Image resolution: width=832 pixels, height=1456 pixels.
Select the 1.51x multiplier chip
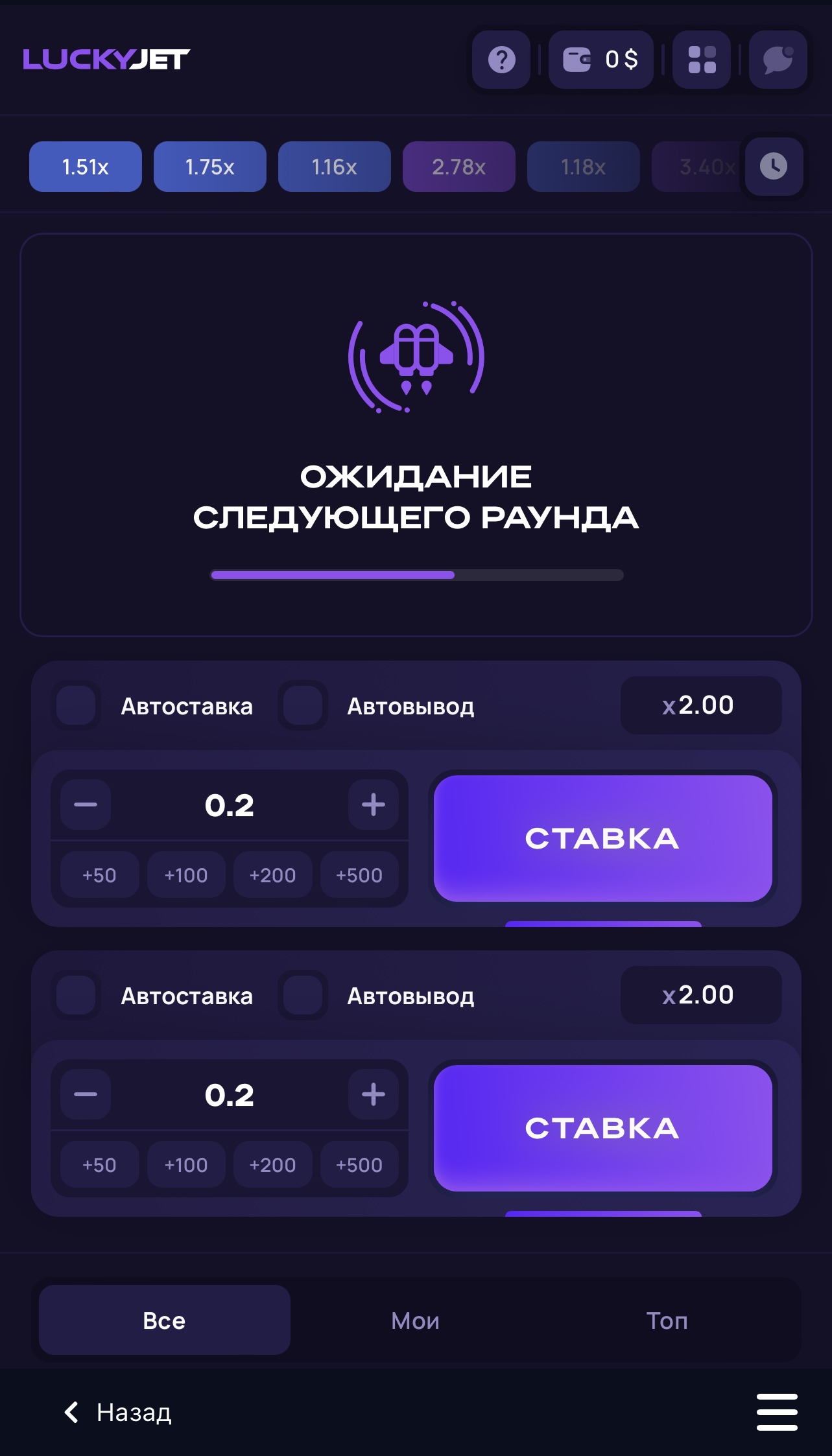click(84, 167)
